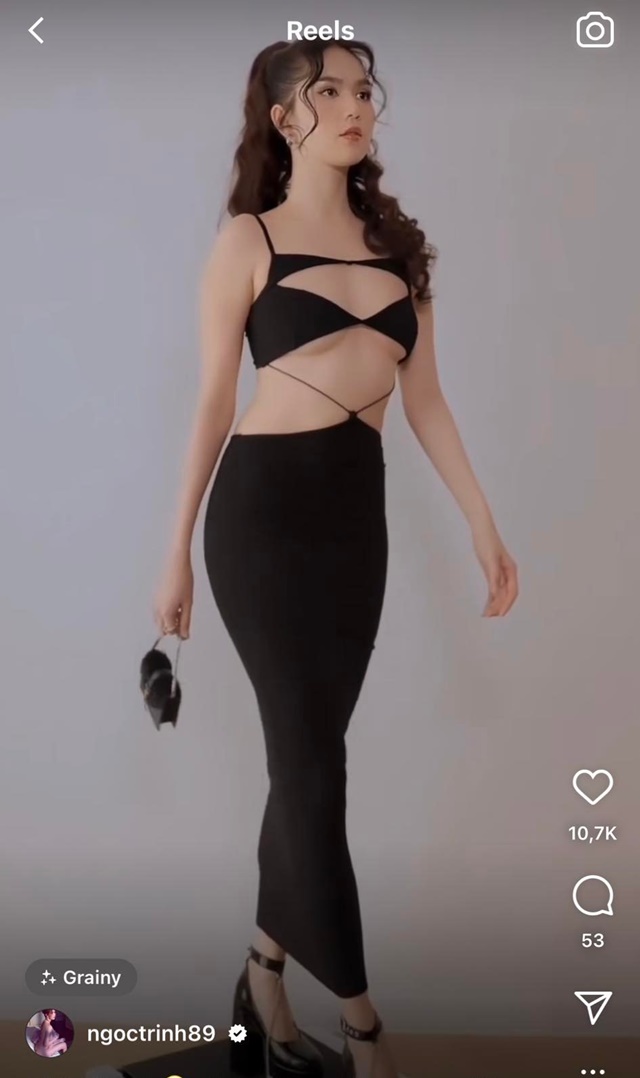
Task: Open the camera to create a reel
Action: coord(594,31)
